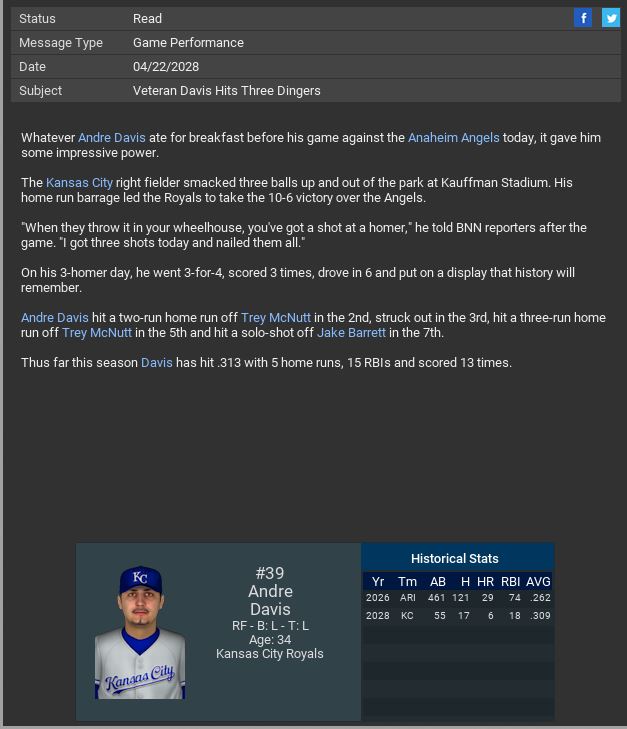Open Andre Davis link before "hit a two-run"
Screen dimensions: 627x729
point(55,318)
